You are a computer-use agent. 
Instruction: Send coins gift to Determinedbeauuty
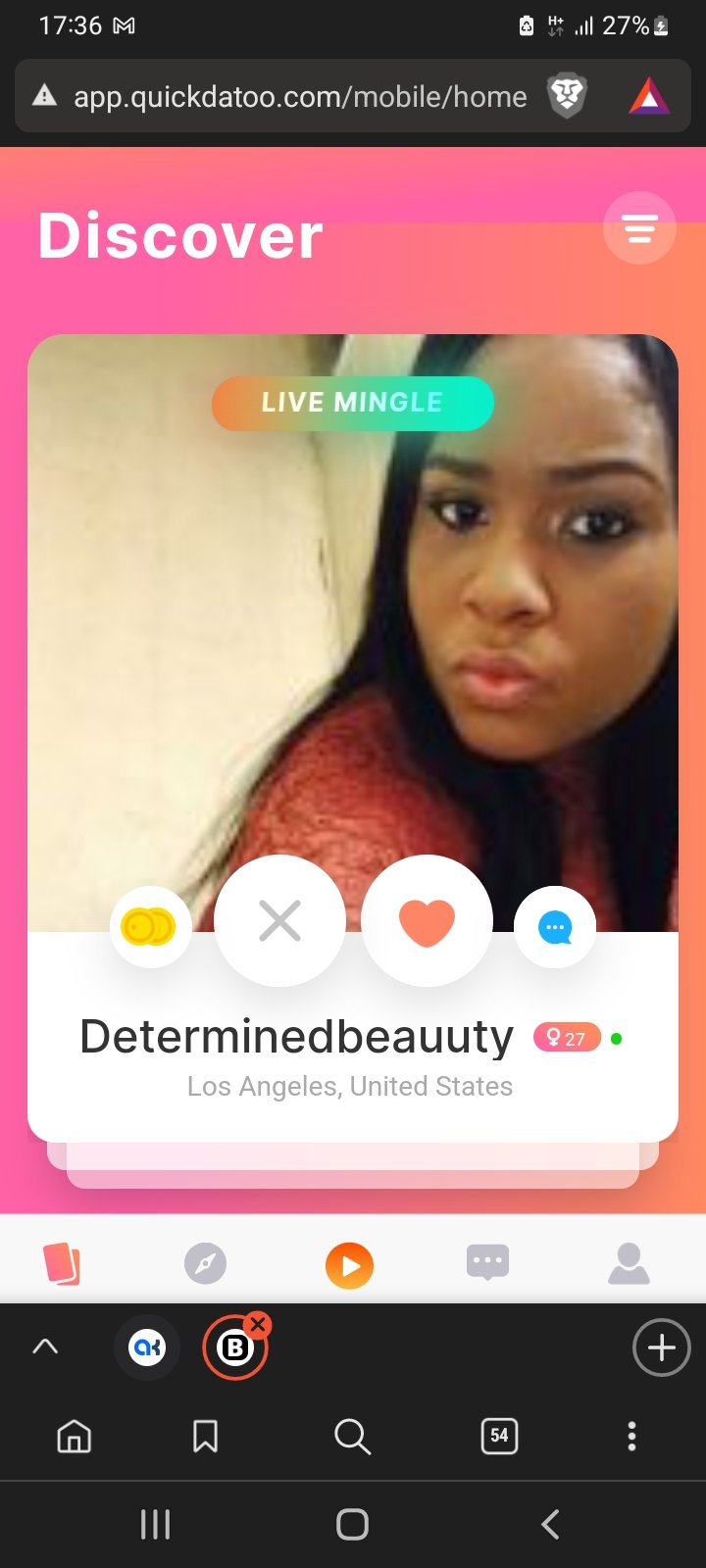[150, 926]
